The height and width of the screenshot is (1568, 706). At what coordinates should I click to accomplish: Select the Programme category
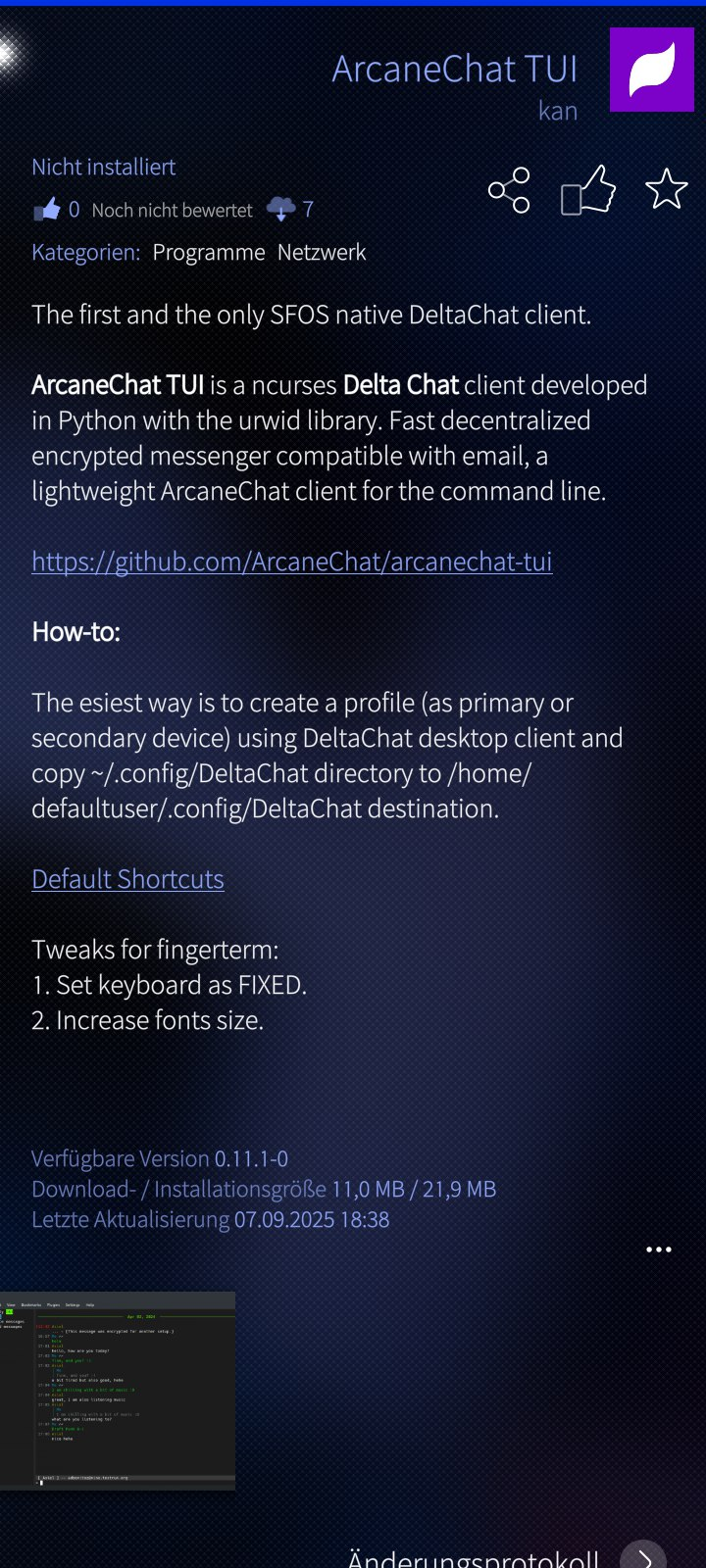[x=209, y=253]
